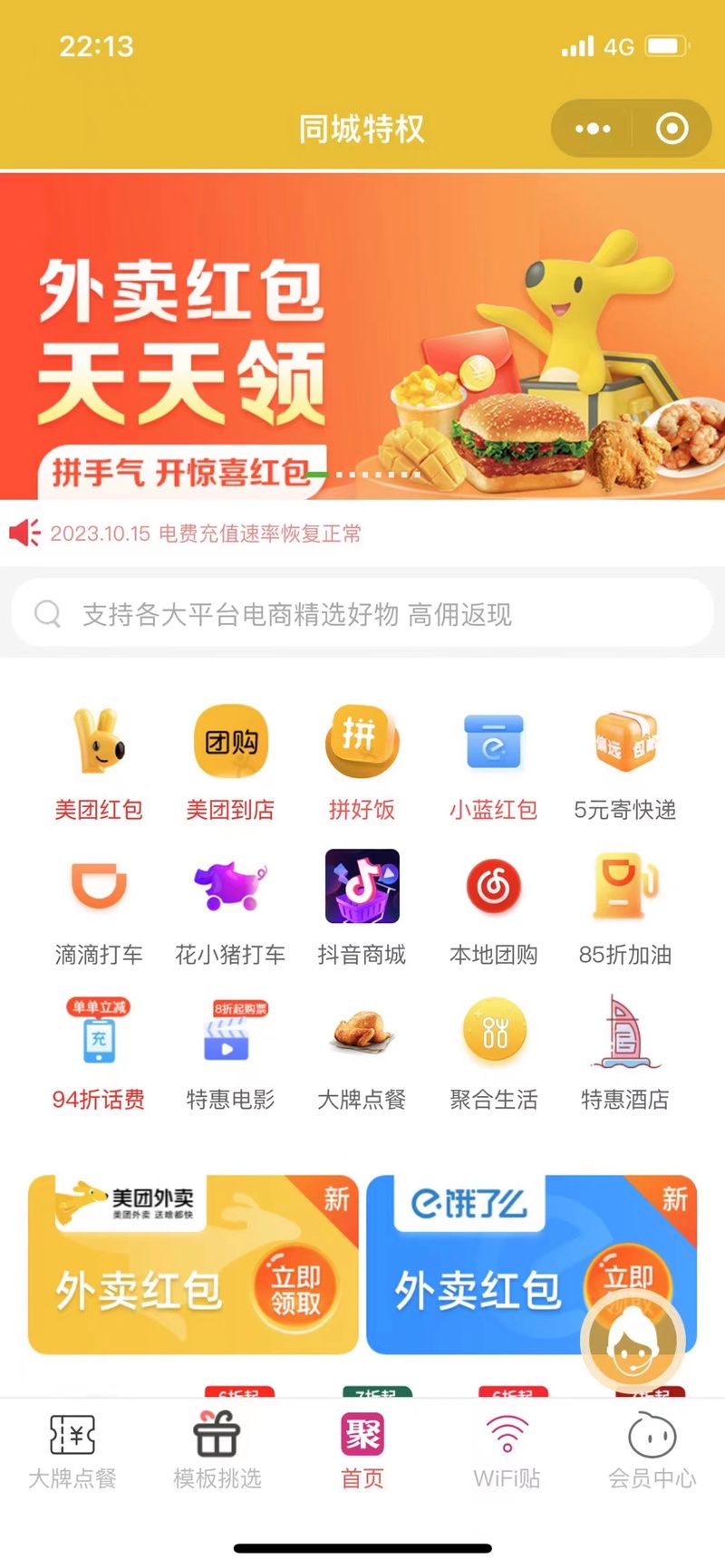Viewport: 725px width, 1568px height.
Task: Open the 花小猪打车 icon
Action: [x=229, y=888]
